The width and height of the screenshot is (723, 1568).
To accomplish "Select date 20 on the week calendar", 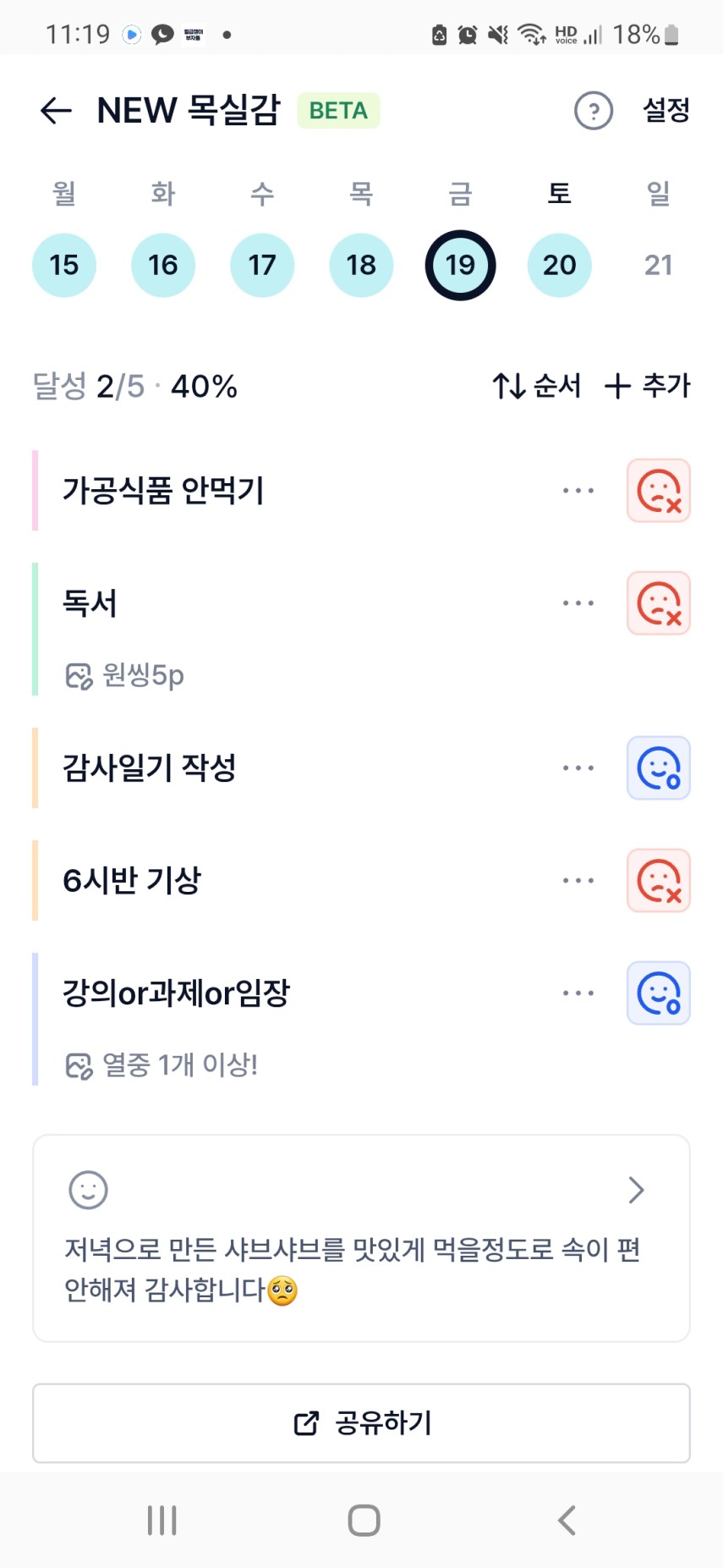I will coord(559,265).
